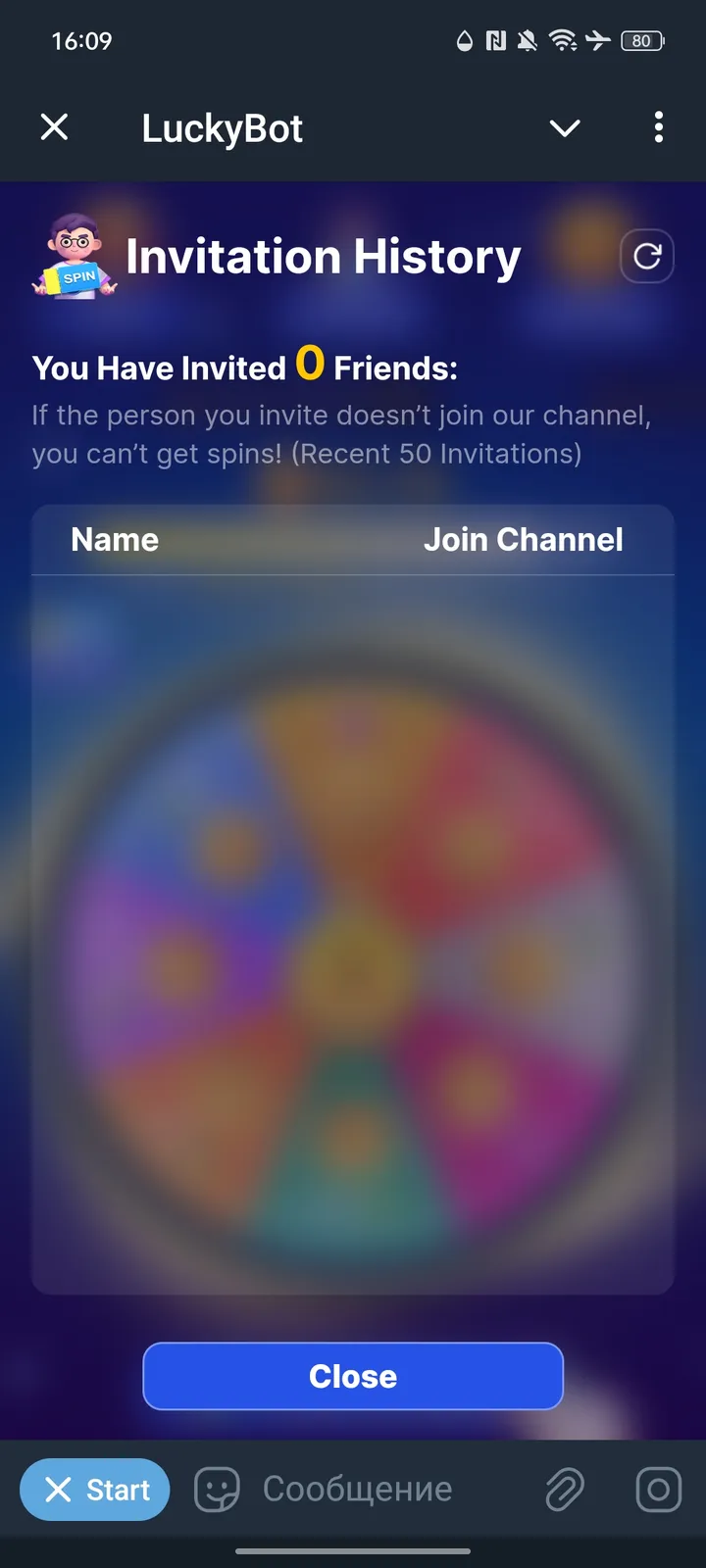The height and width of the screenshot is (1568, 706).
Task: Tap the muted notifications bell icon
Action: 526,41
